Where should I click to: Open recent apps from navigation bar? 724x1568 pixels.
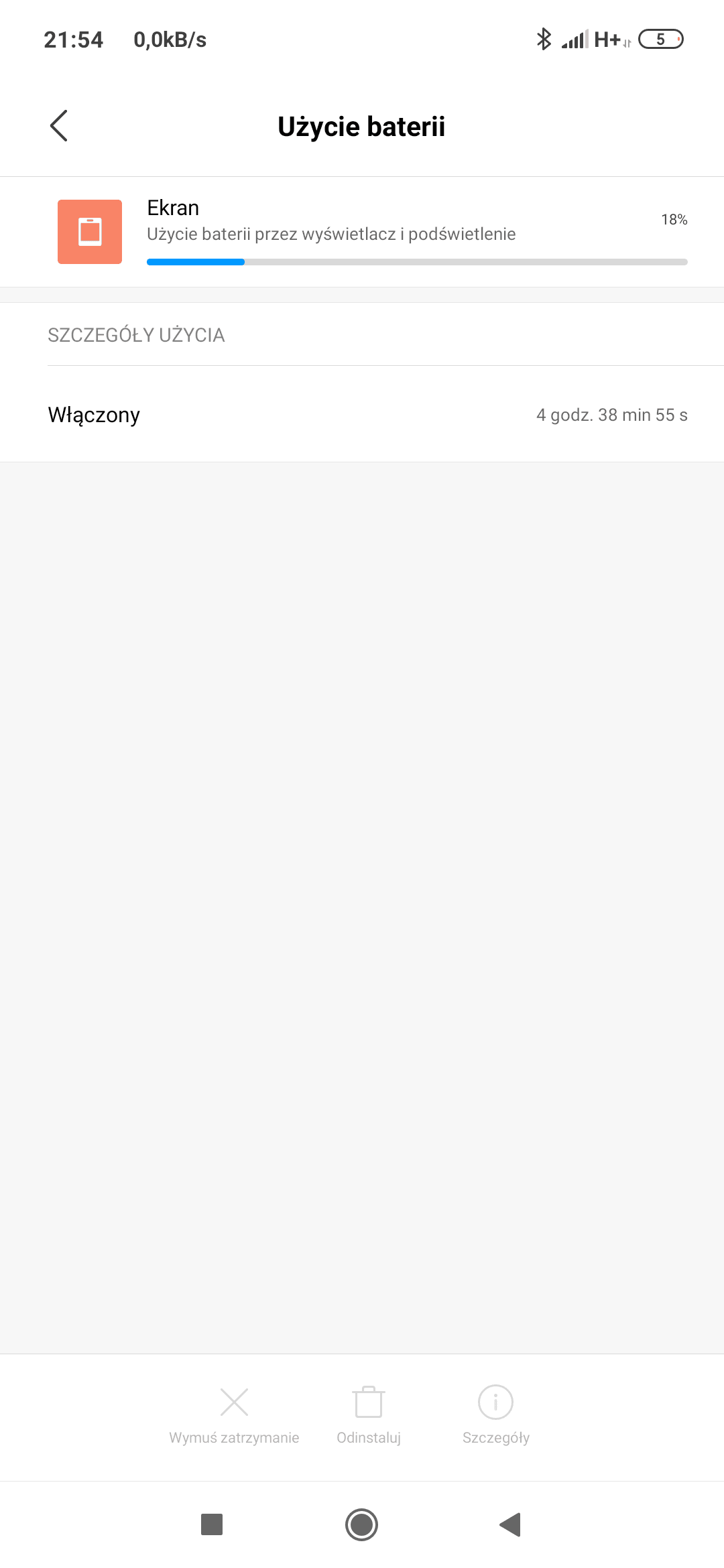[x=212, y=1524]
